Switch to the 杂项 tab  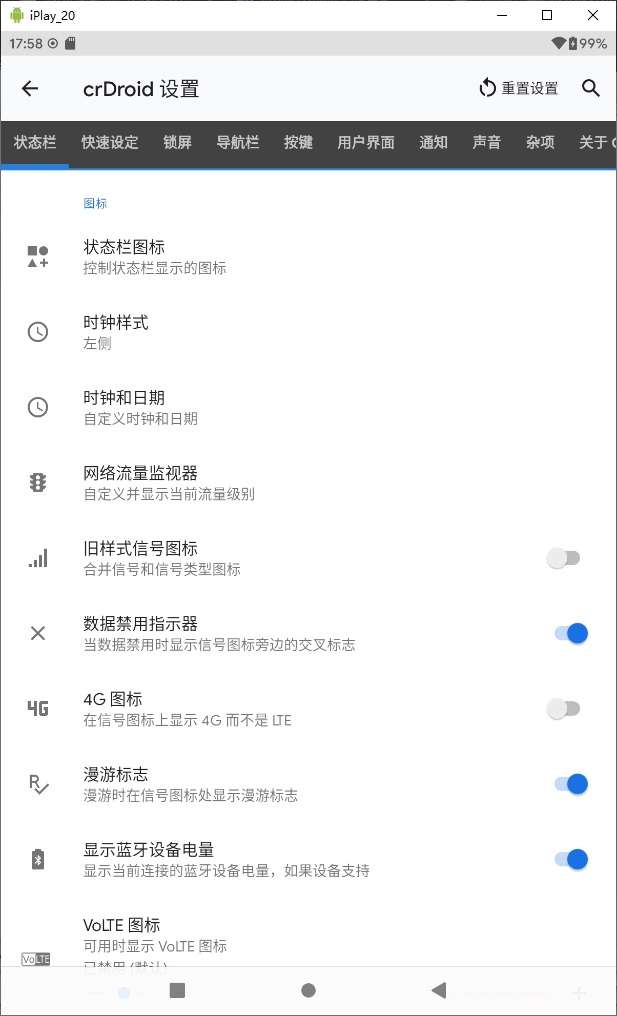pyautogui.click(x=540, y=142)
